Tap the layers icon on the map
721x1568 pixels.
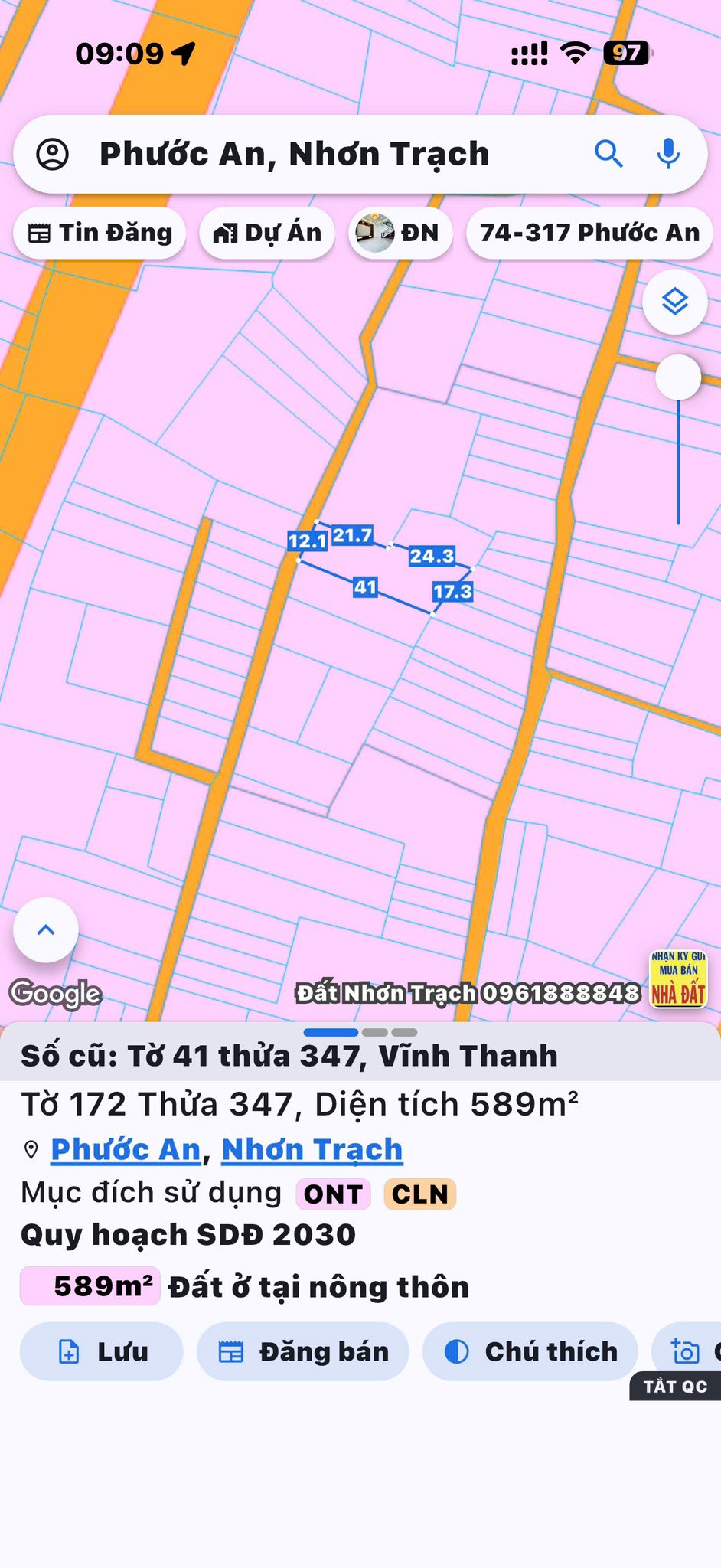coord(674,302)
